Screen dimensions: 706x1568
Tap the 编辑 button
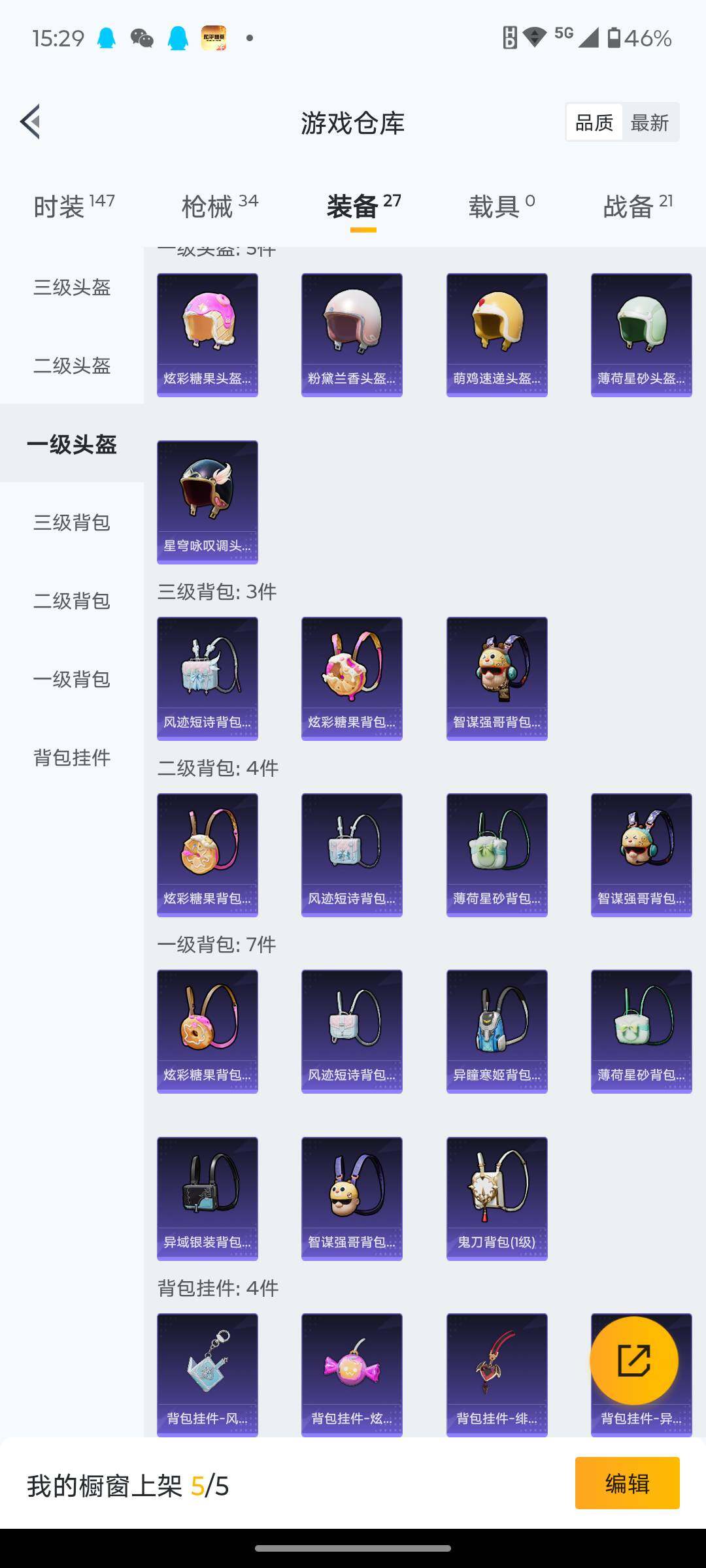point(627,1483)
